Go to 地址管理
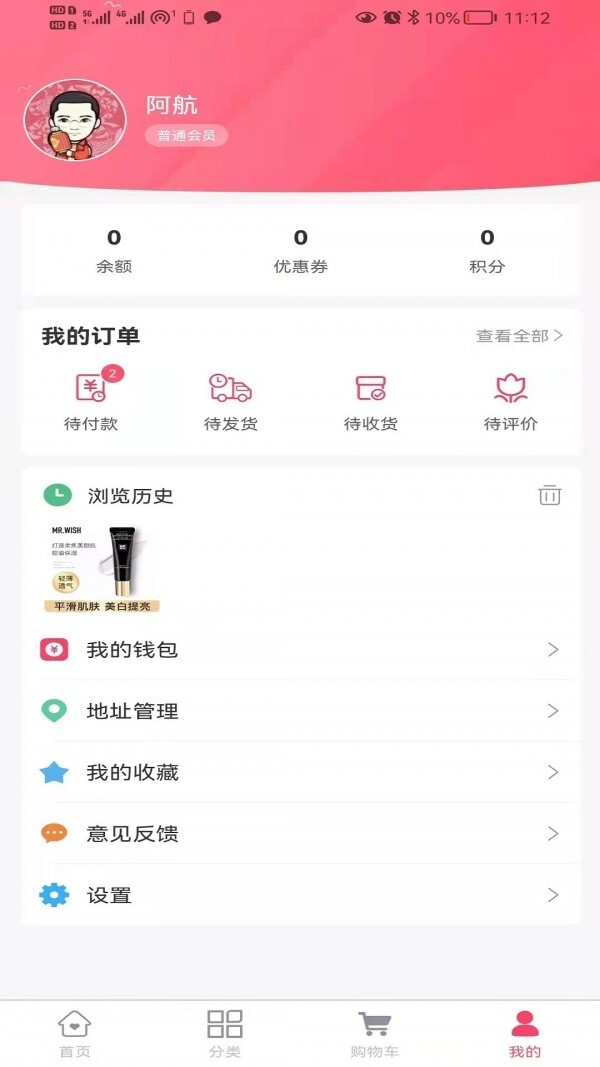600x1067 pixels. coord(300,711)
